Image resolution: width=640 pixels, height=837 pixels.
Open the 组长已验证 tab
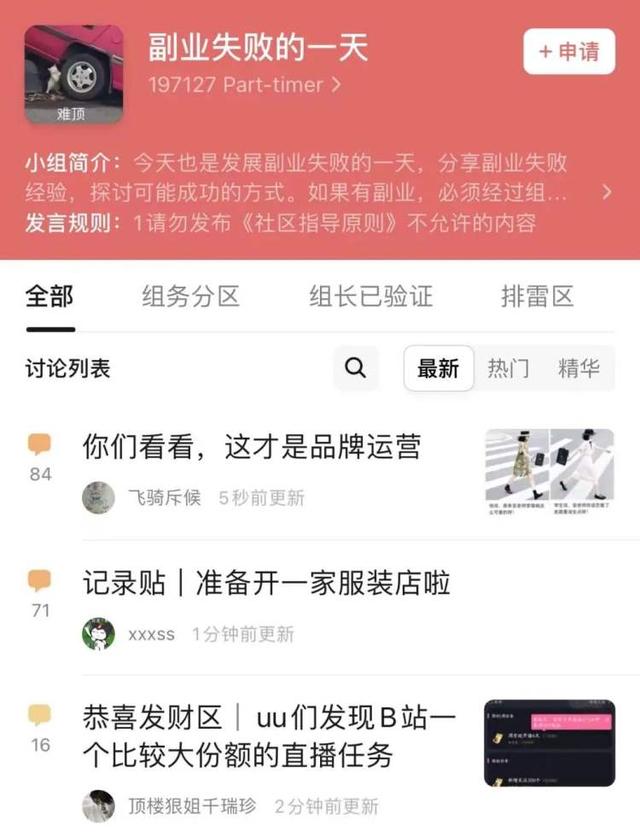(370, 296)
